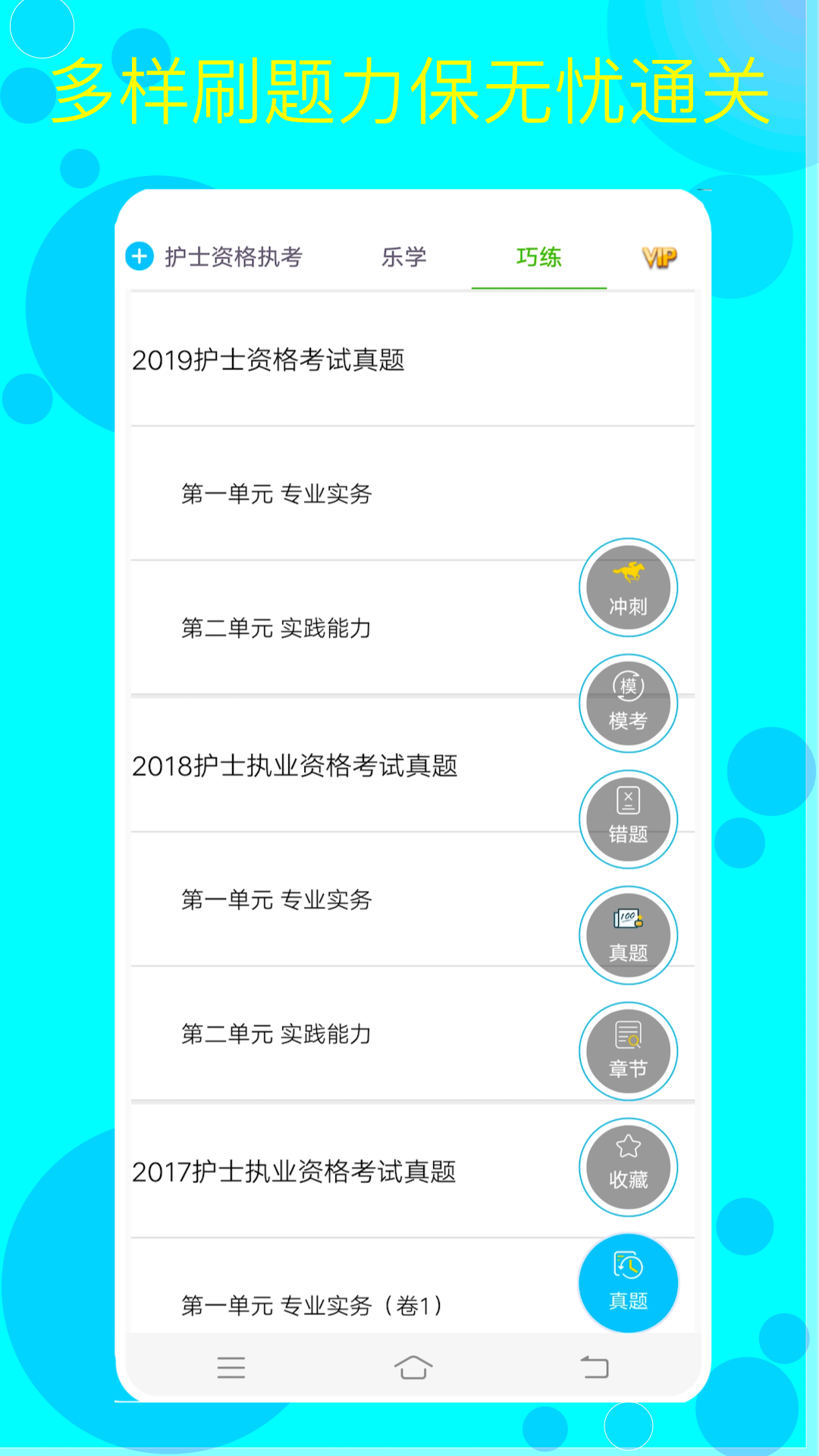The height and width of the screenshot is (1456, 819).
Task: Switch to the VIP tab
Action: tap(658, 257)
